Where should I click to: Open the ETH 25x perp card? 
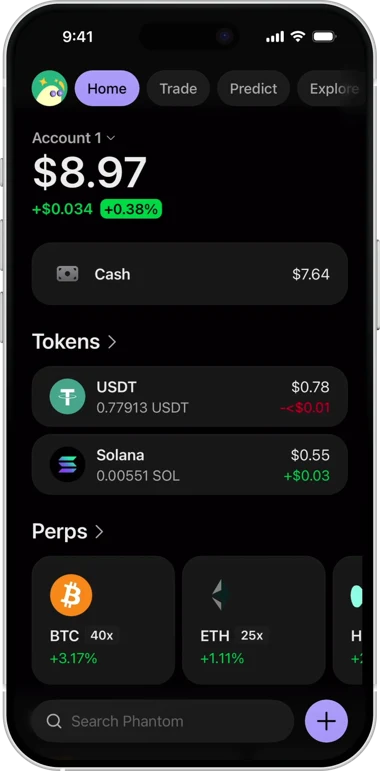(254, 620)
